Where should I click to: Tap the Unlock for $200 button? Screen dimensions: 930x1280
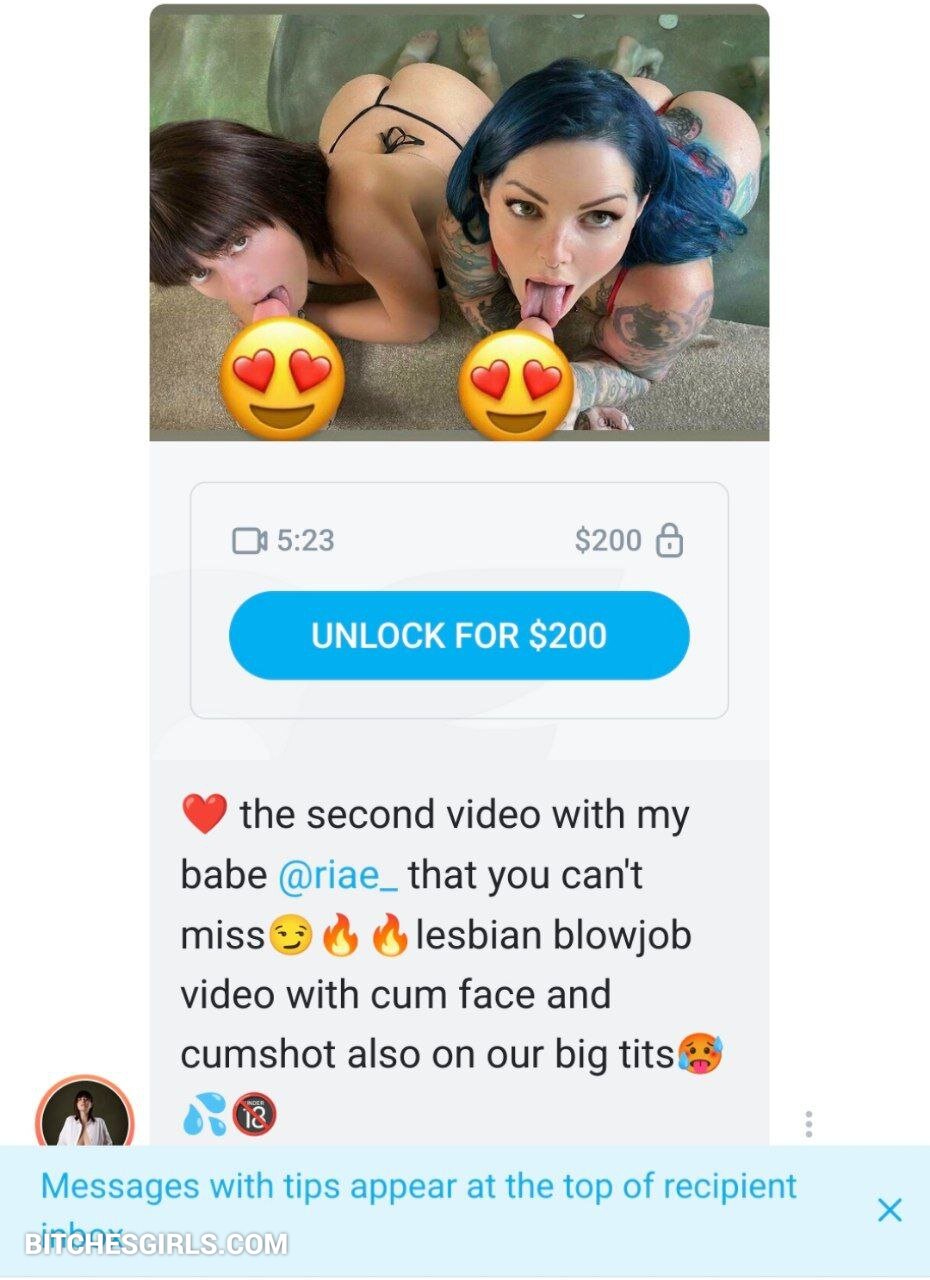click(459, 636)
